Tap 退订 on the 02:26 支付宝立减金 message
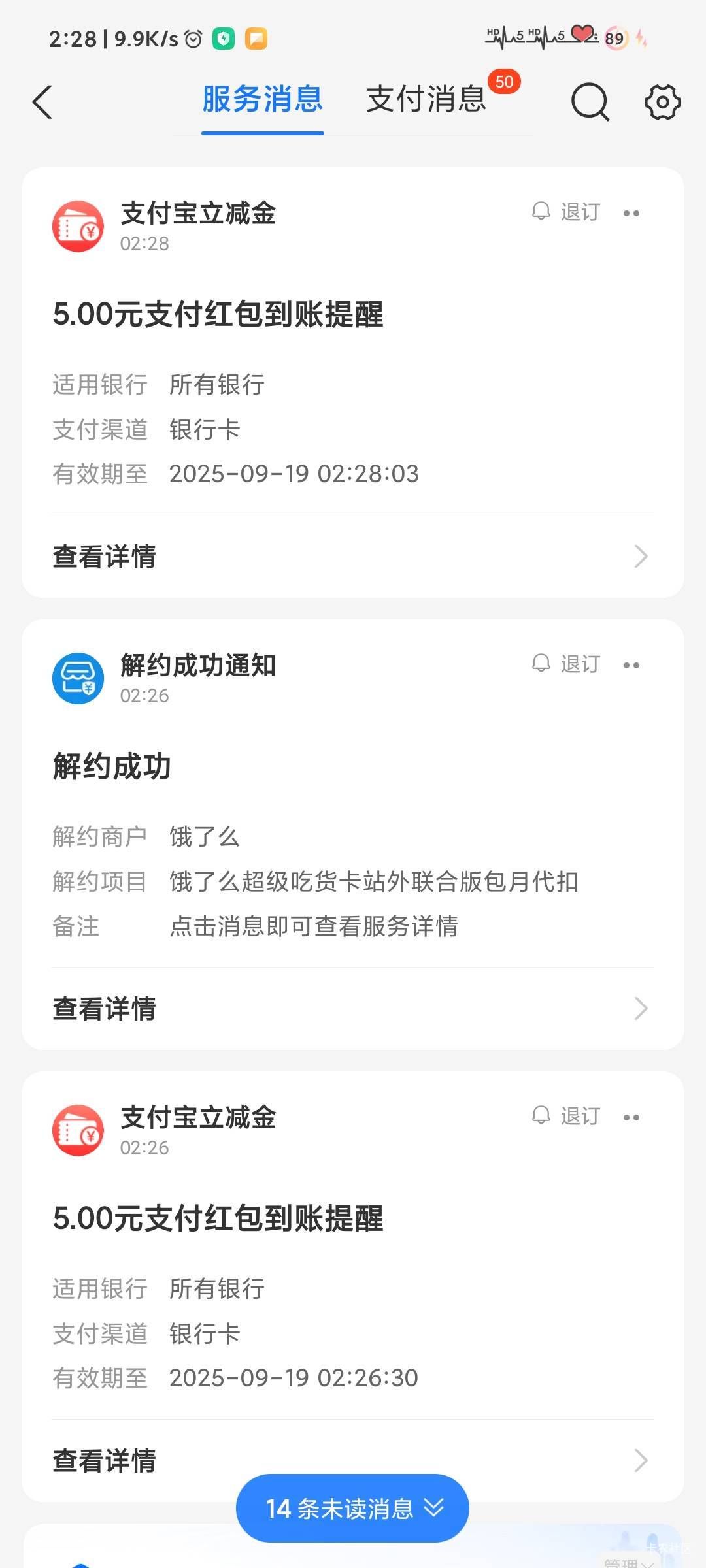Viewport: 706px width, 1568px height. click(566, 1117)
